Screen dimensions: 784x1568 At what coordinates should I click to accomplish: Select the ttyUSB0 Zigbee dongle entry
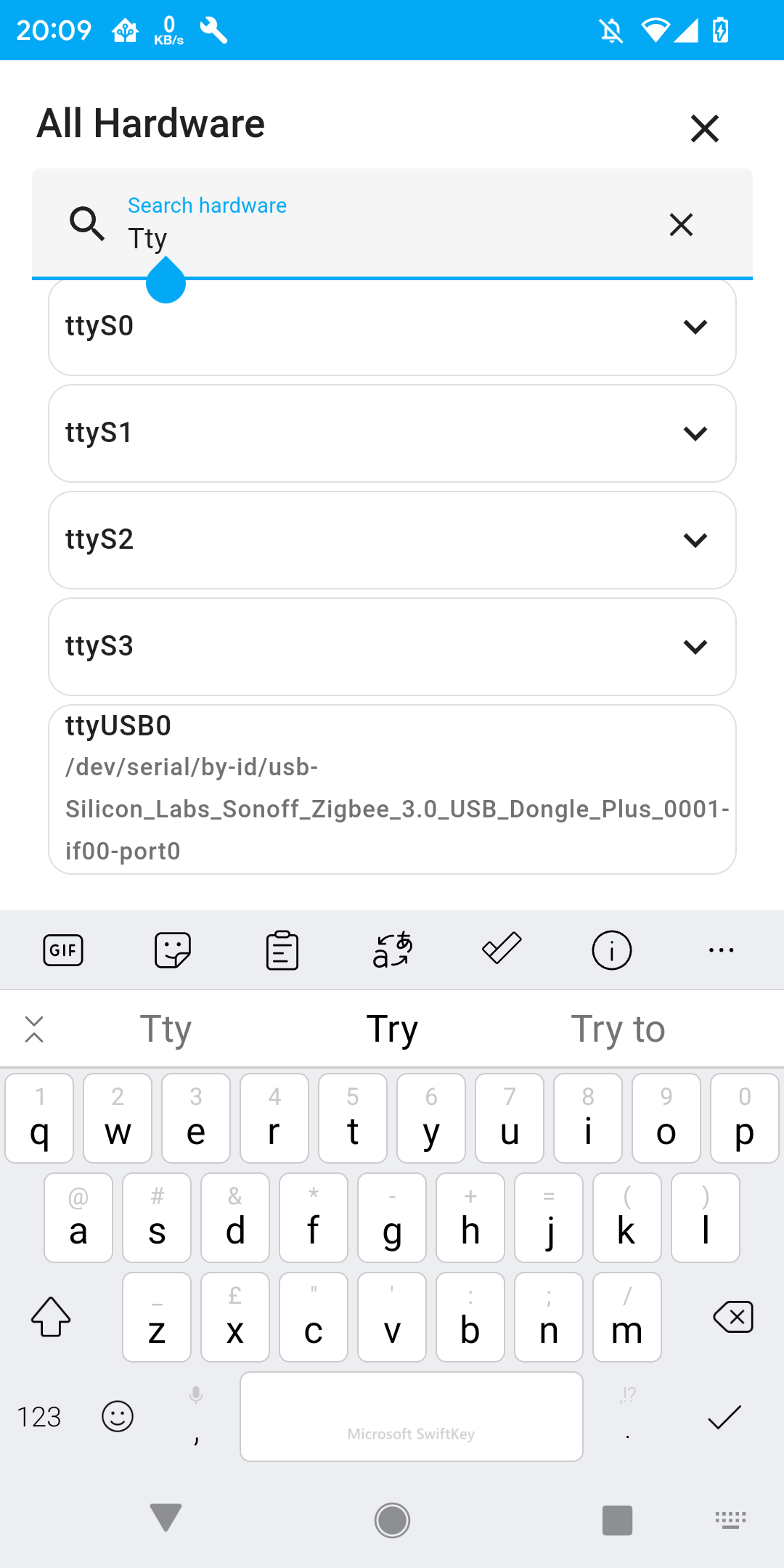392,788
